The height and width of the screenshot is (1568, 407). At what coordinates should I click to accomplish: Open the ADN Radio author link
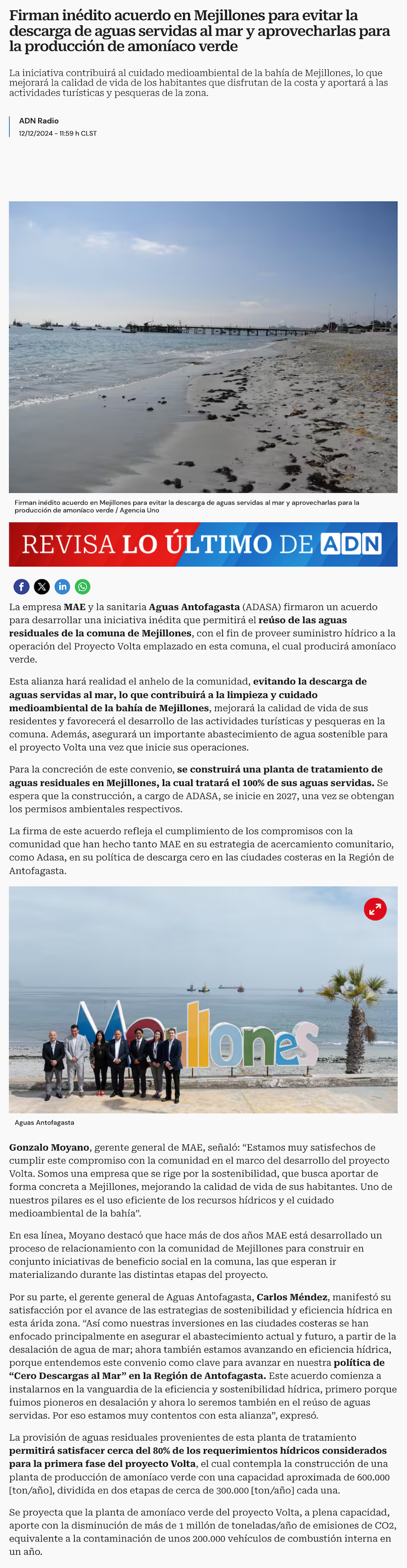coord(39,121)
